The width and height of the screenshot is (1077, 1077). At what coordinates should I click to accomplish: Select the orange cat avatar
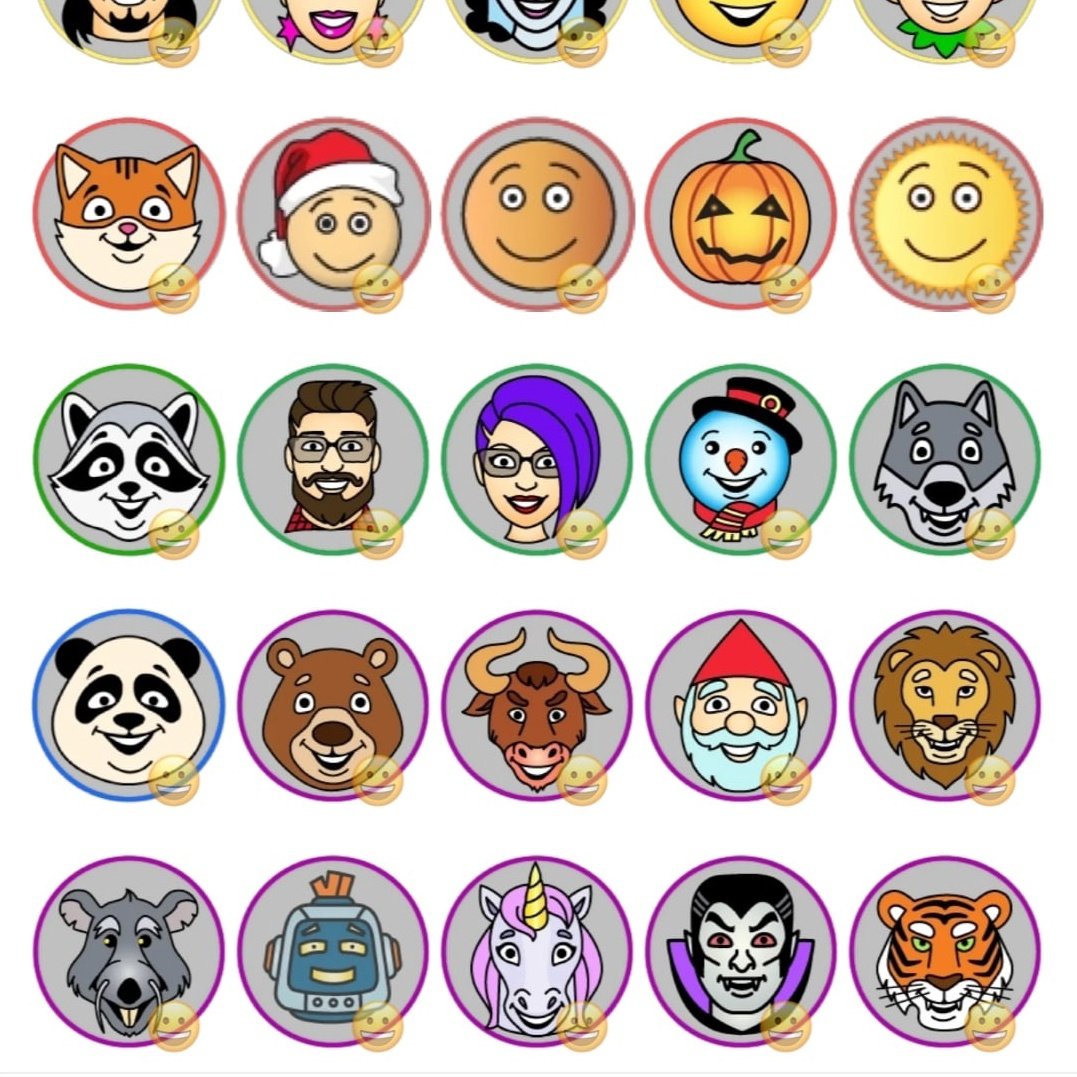(x=128, y=214)
